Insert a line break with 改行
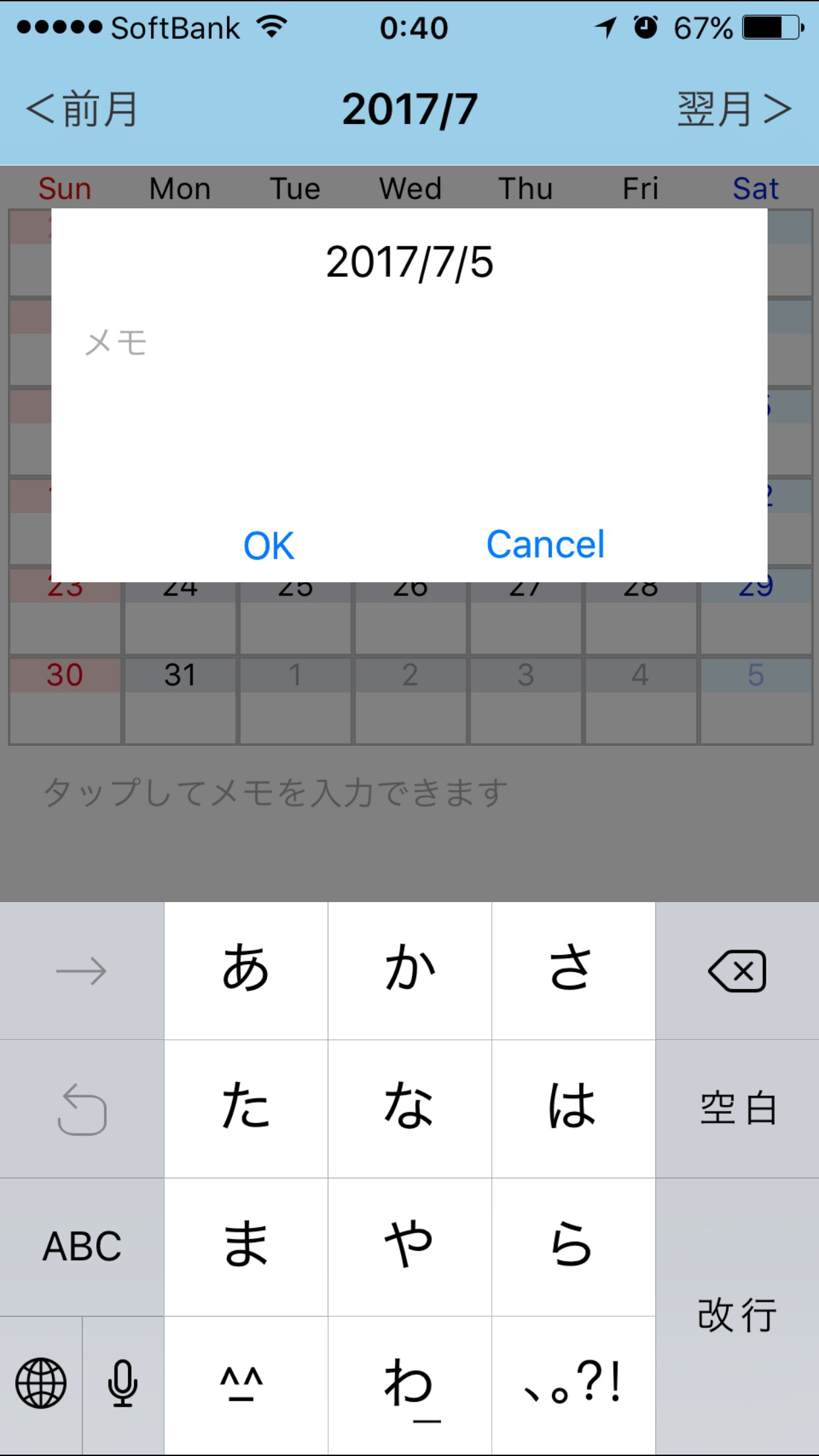 (737, 1316)
